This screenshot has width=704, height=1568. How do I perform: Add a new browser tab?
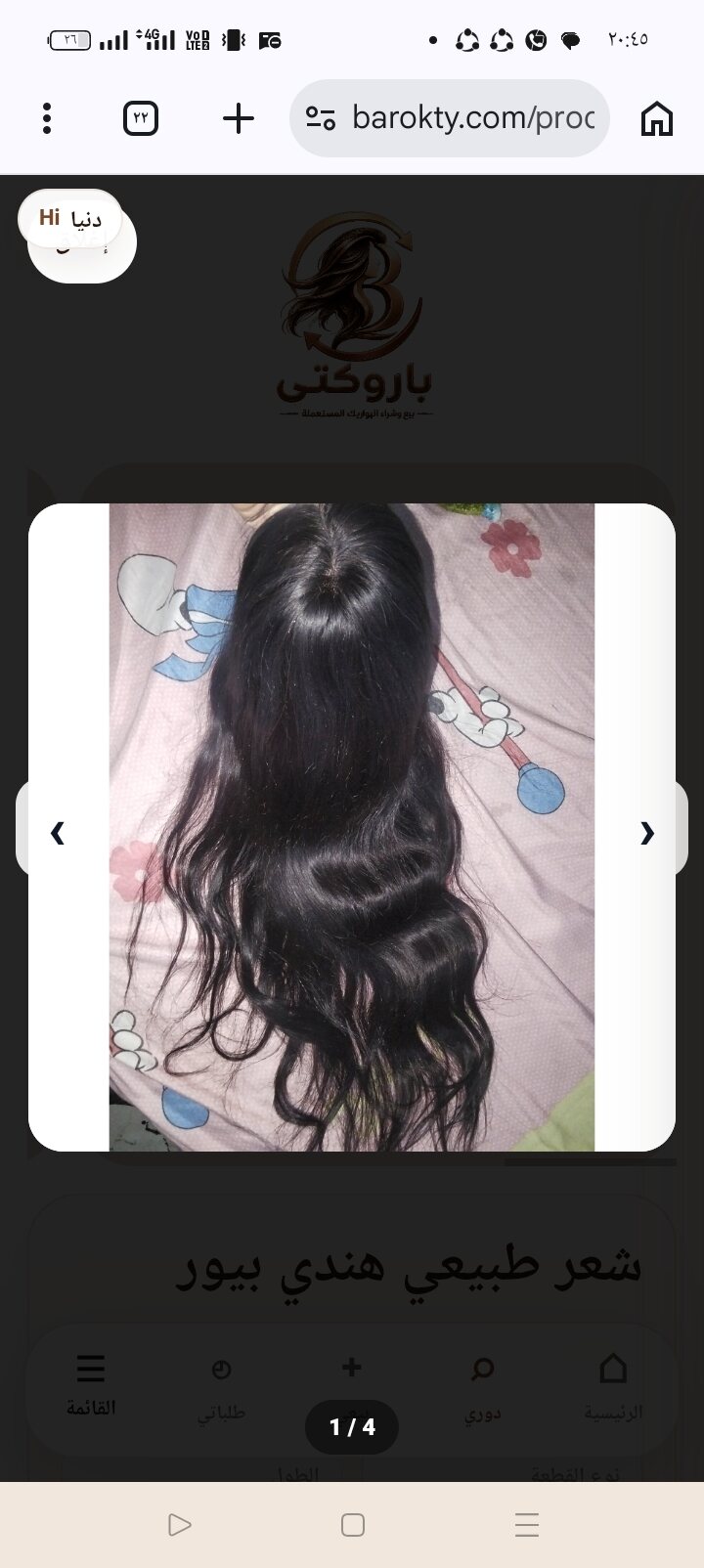pos(239,118)
